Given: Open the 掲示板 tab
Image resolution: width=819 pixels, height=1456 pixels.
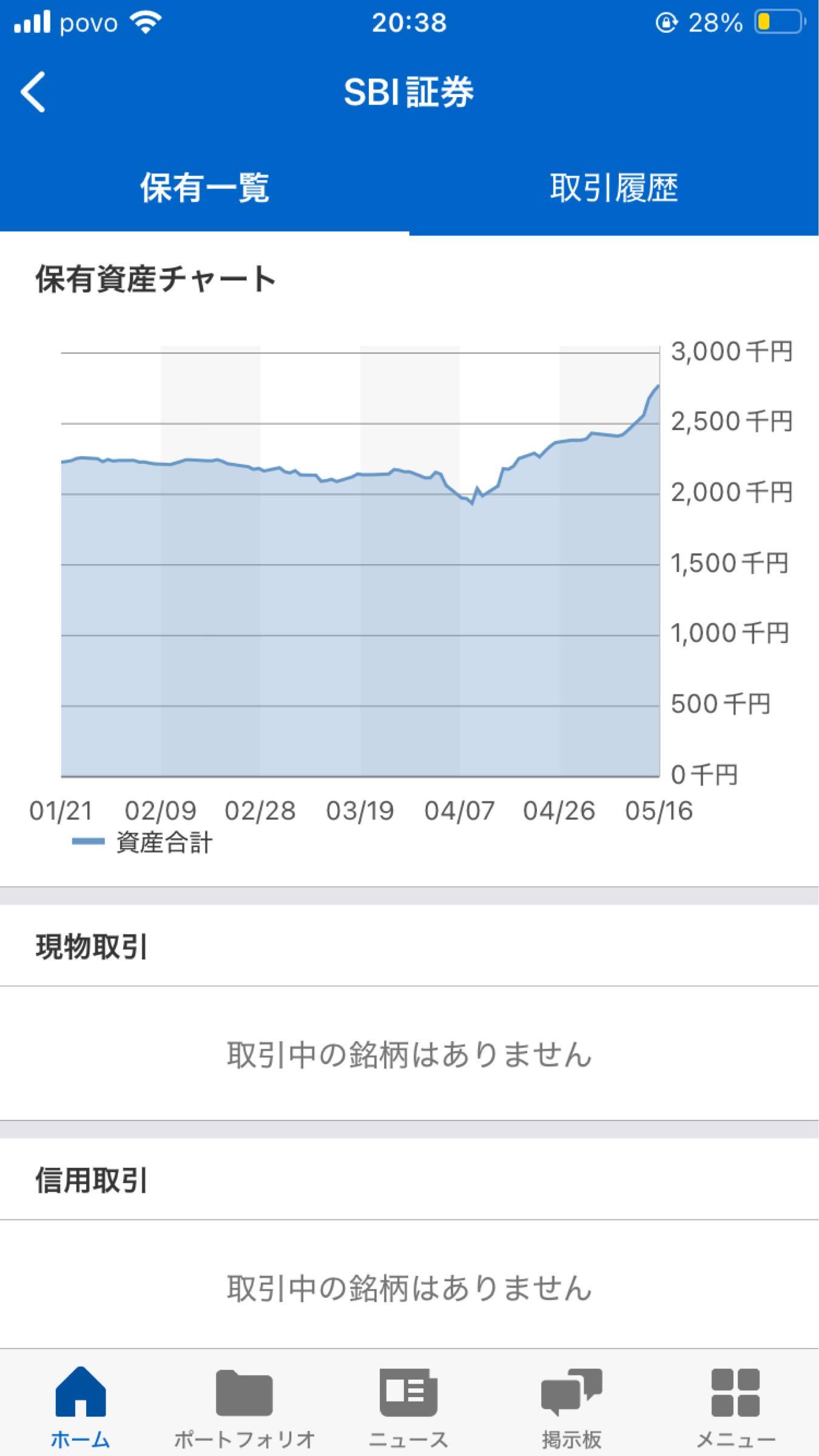Looking at the screenshot, I should 571,1406.
